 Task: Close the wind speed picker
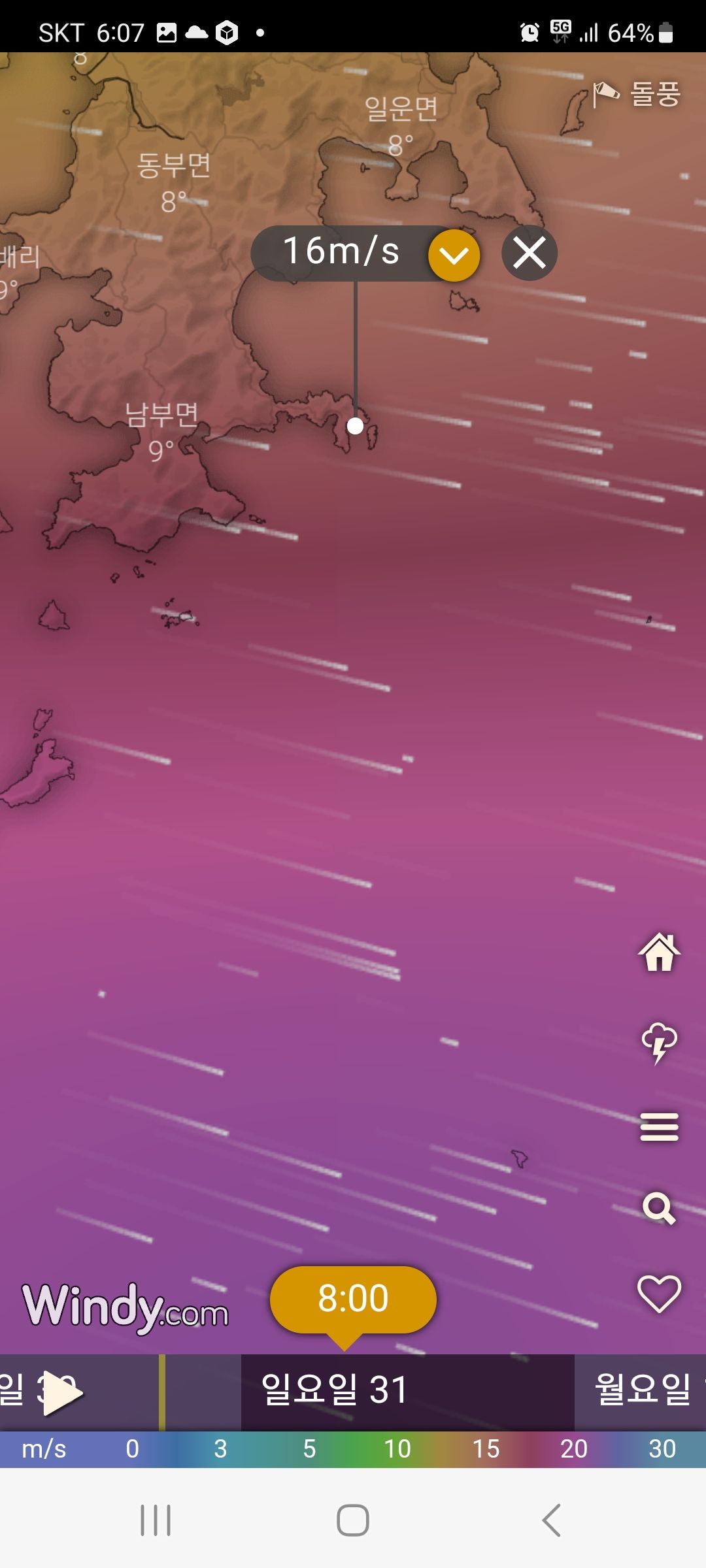point(529,253)
